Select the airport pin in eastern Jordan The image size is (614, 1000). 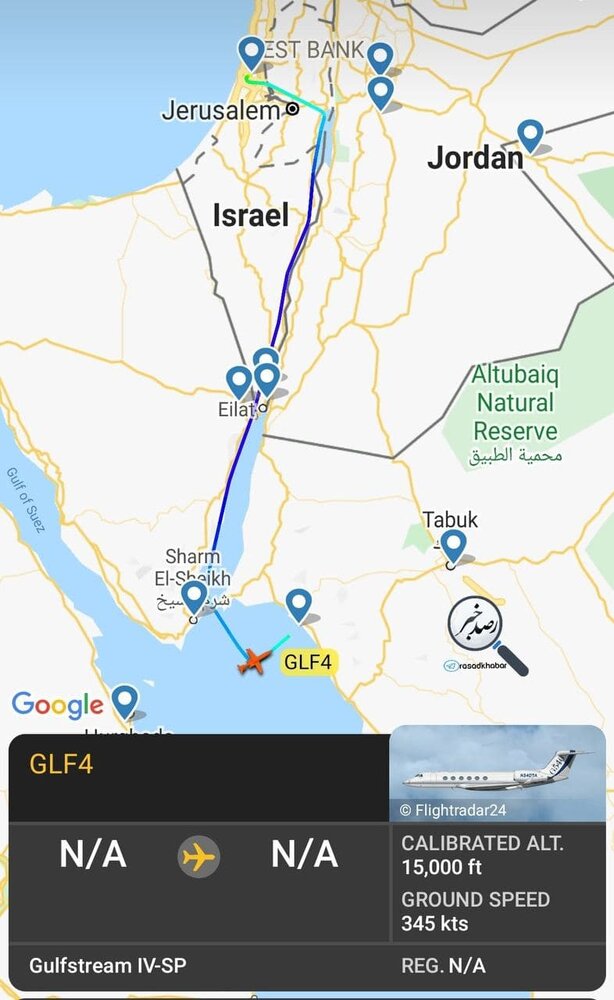529,134
